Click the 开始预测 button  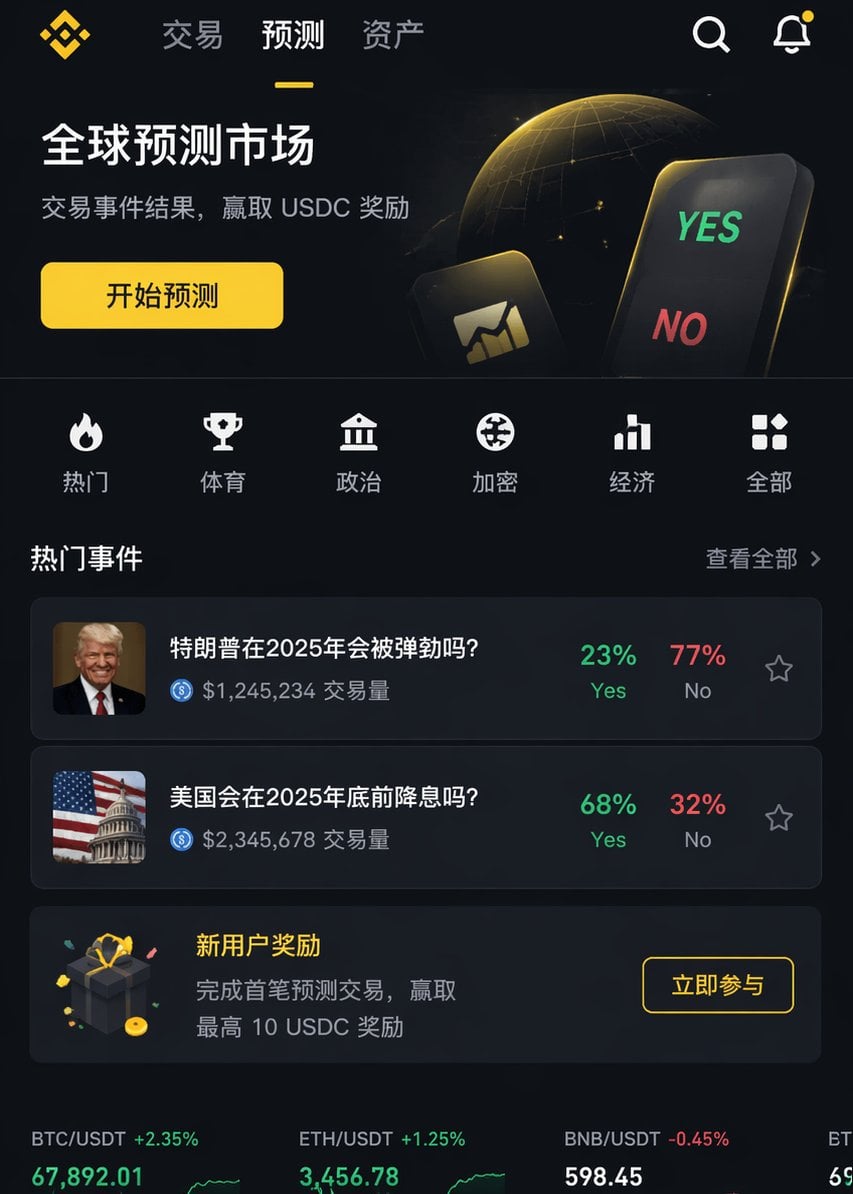160,295
